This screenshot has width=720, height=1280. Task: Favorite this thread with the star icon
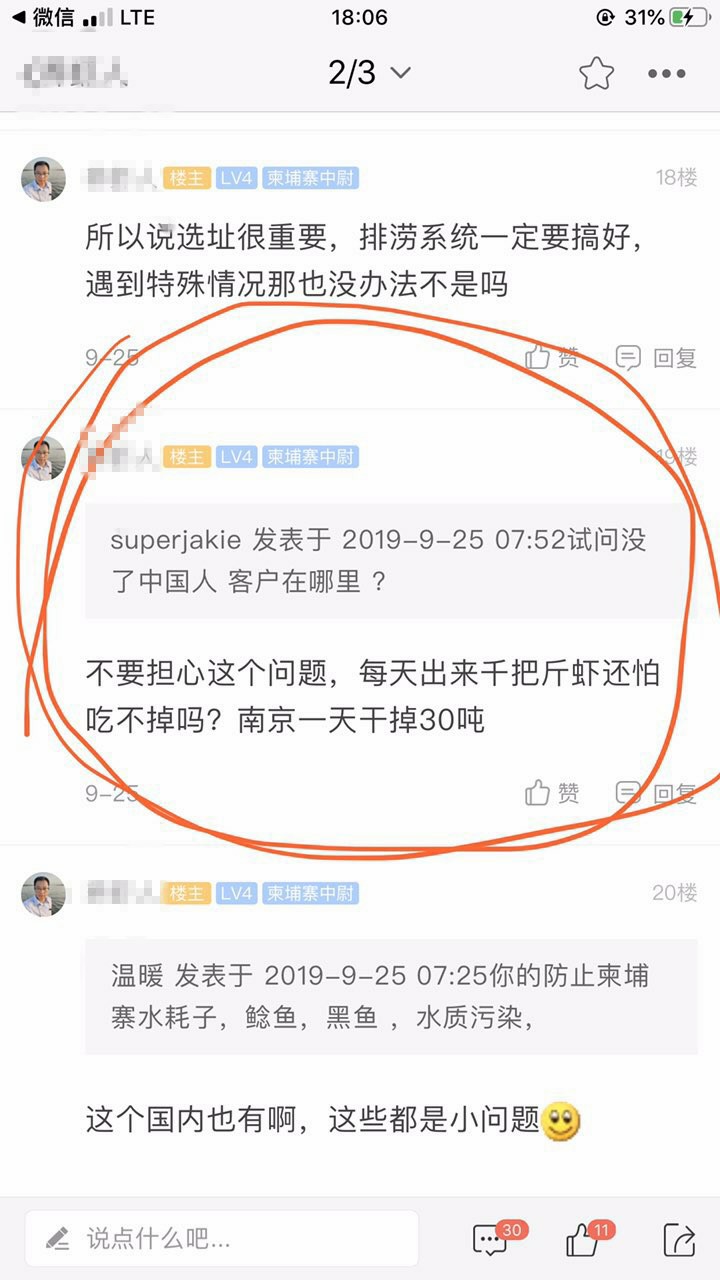tap(596, 73)
